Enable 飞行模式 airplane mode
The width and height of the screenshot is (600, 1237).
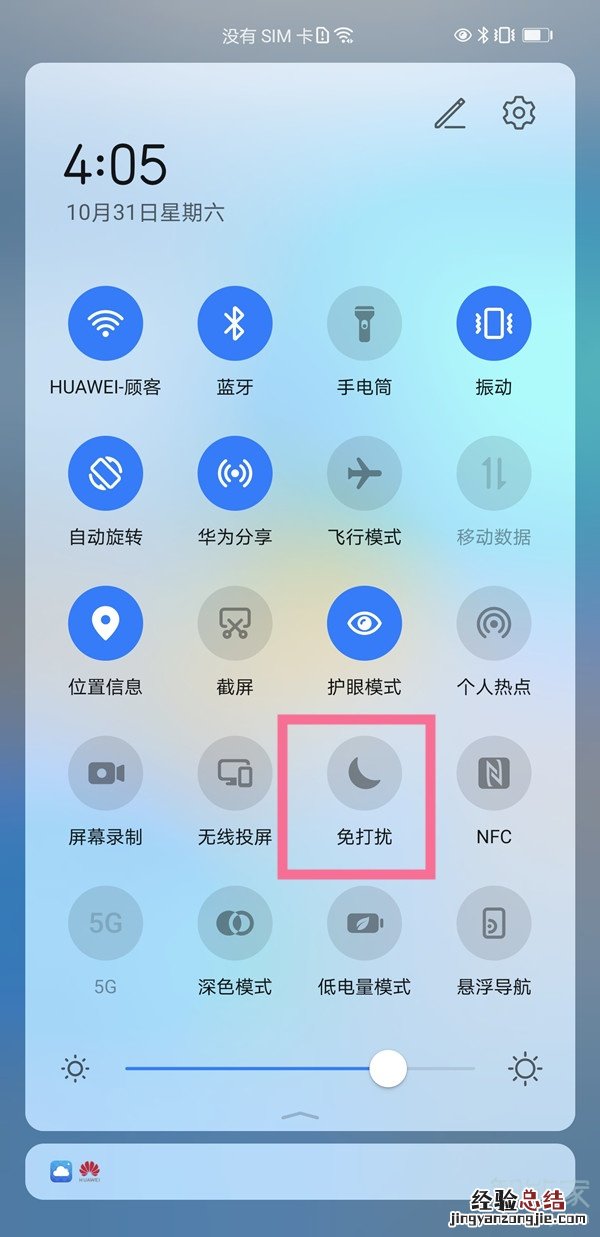click(364, 473)
